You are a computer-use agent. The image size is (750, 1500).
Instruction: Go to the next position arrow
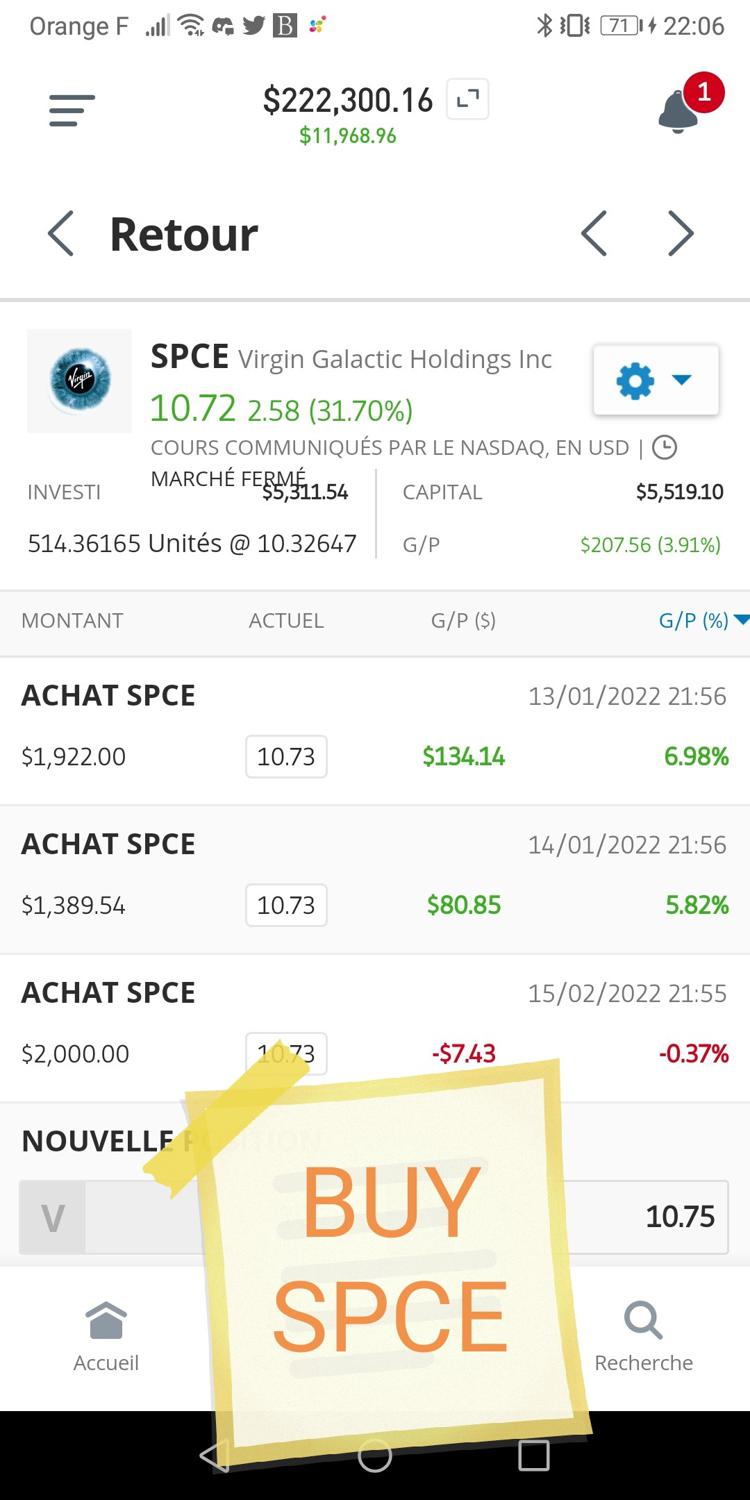pos(681,234)
